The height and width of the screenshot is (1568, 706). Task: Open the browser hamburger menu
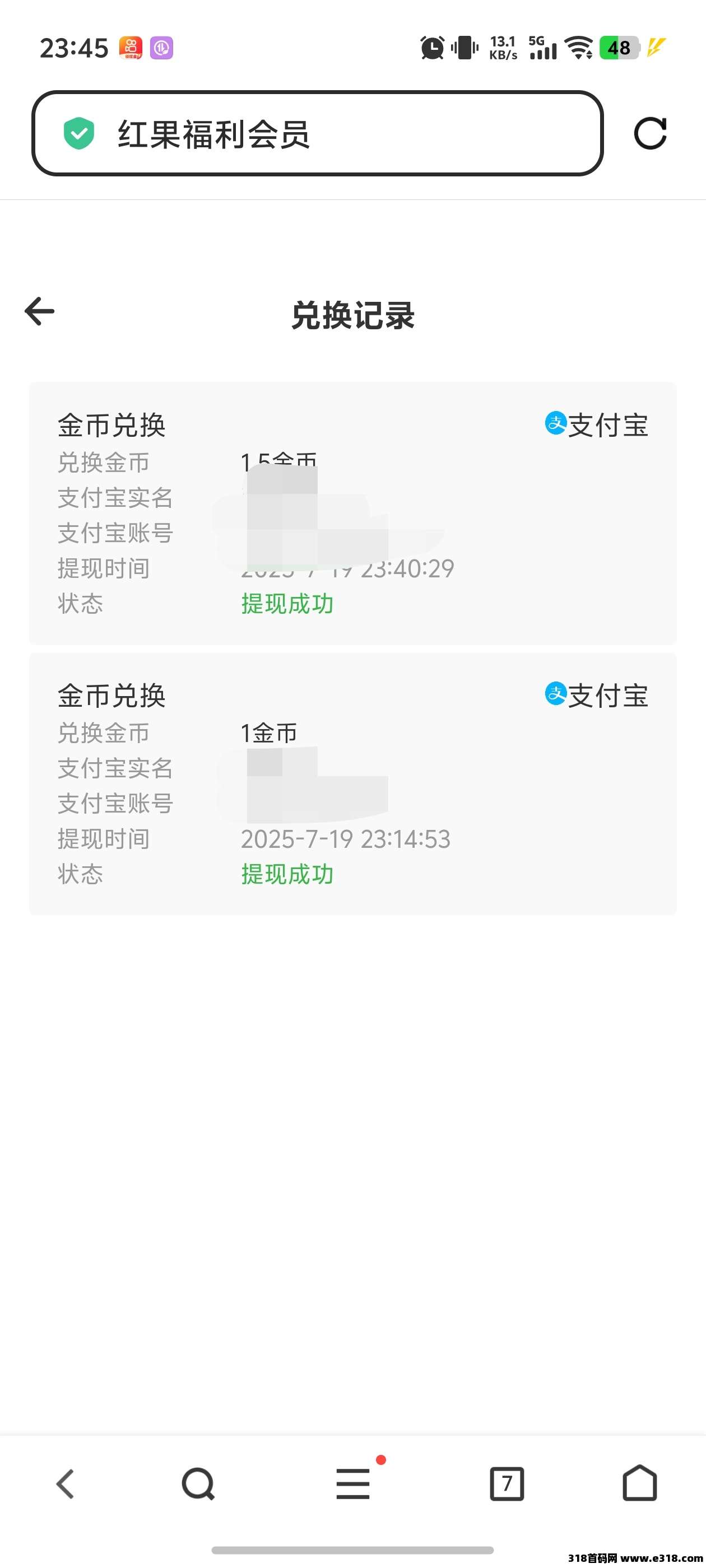click(354, 1483)
